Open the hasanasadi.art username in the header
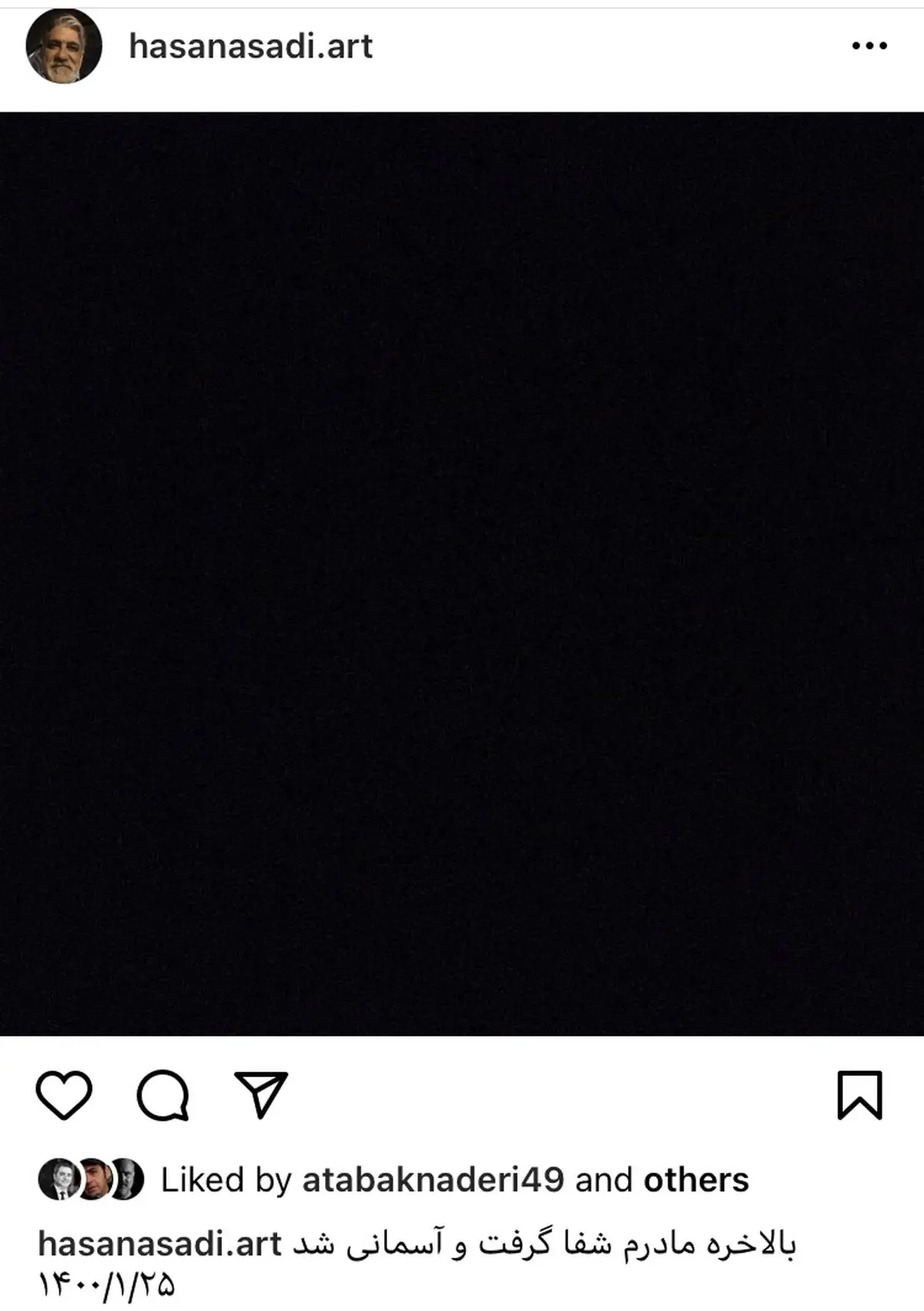The image size is (924, 1311). click(x=250, y=47)
